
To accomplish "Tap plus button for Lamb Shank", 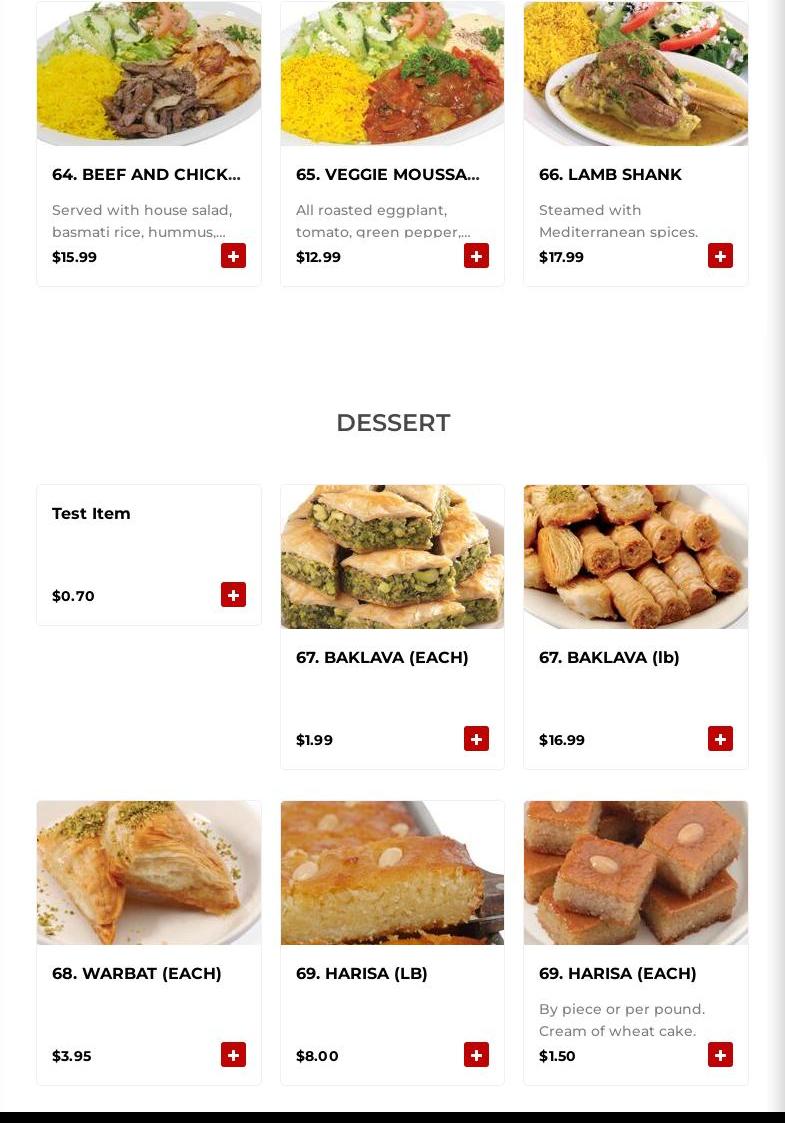I will pyautogui.click(x=720, y=256).
